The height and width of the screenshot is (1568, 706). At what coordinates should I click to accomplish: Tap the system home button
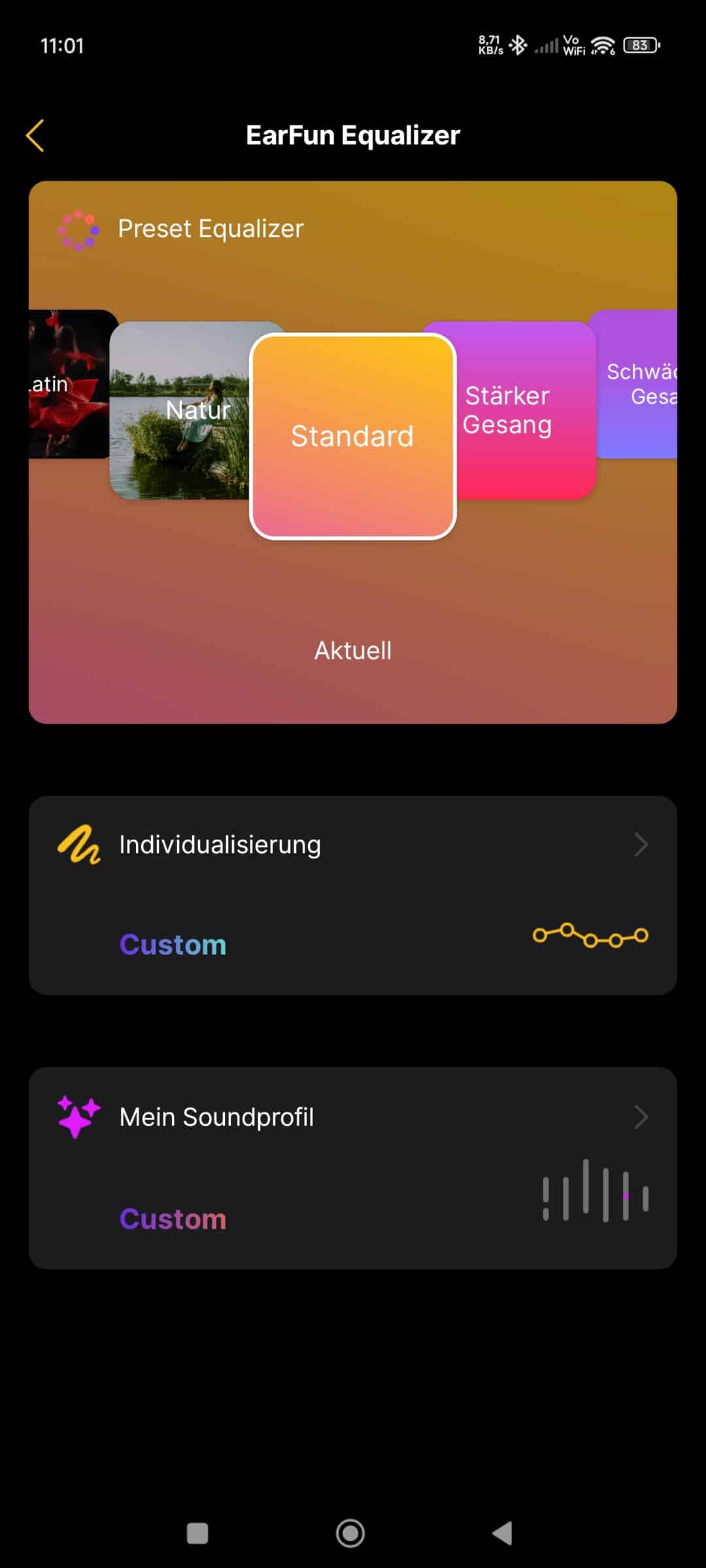[350, 1533]
